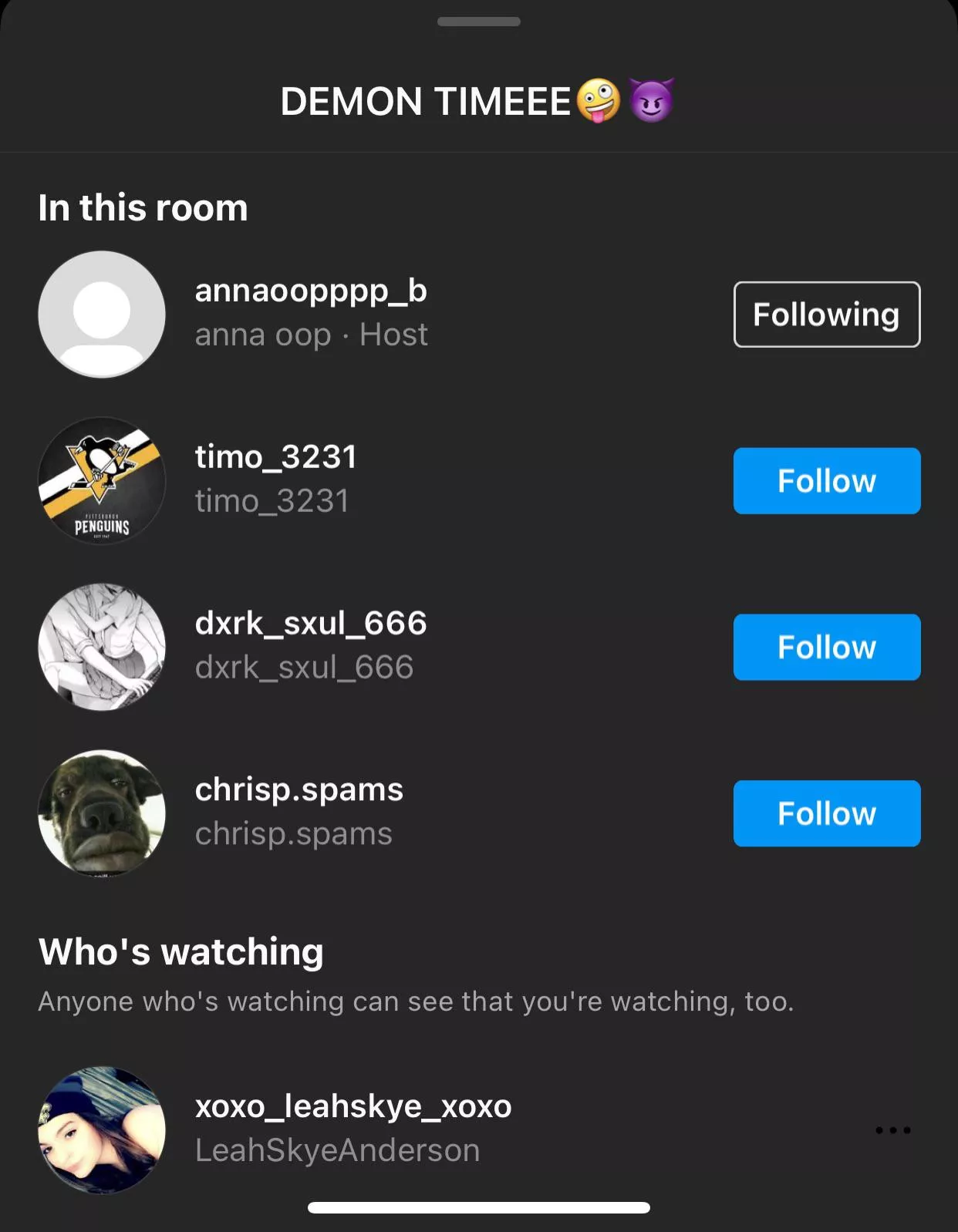Follow timo_3231

point(826,481)
